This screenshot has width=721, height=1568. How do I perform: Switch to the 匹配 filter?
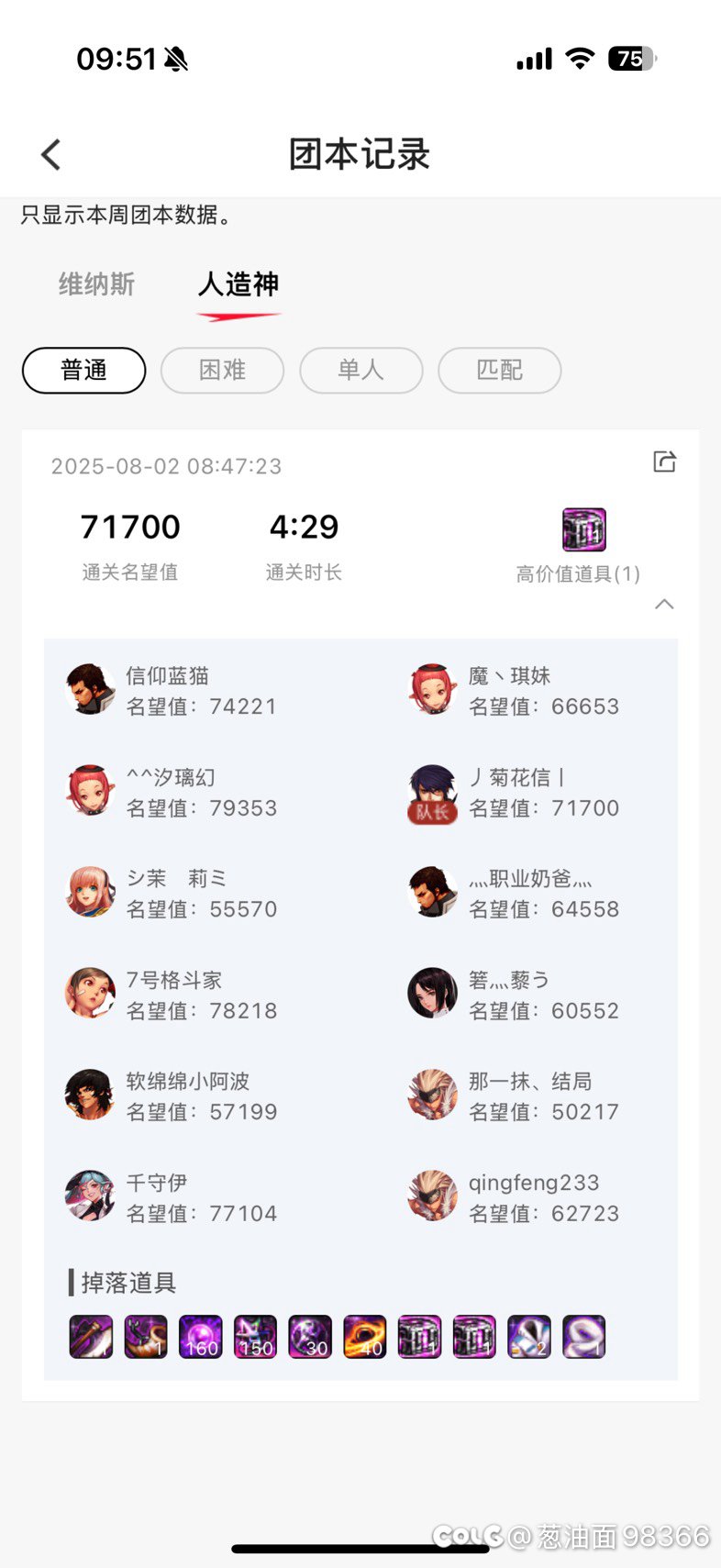[x=499, y=370]
